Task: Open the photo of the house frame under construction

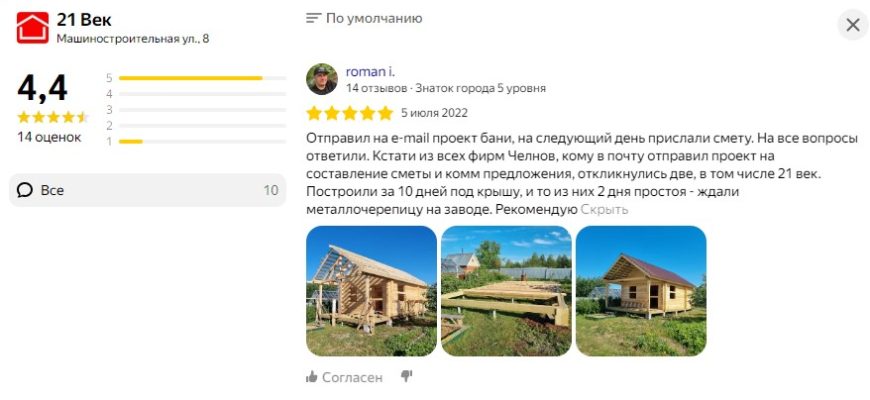Action: coord(371,291)
